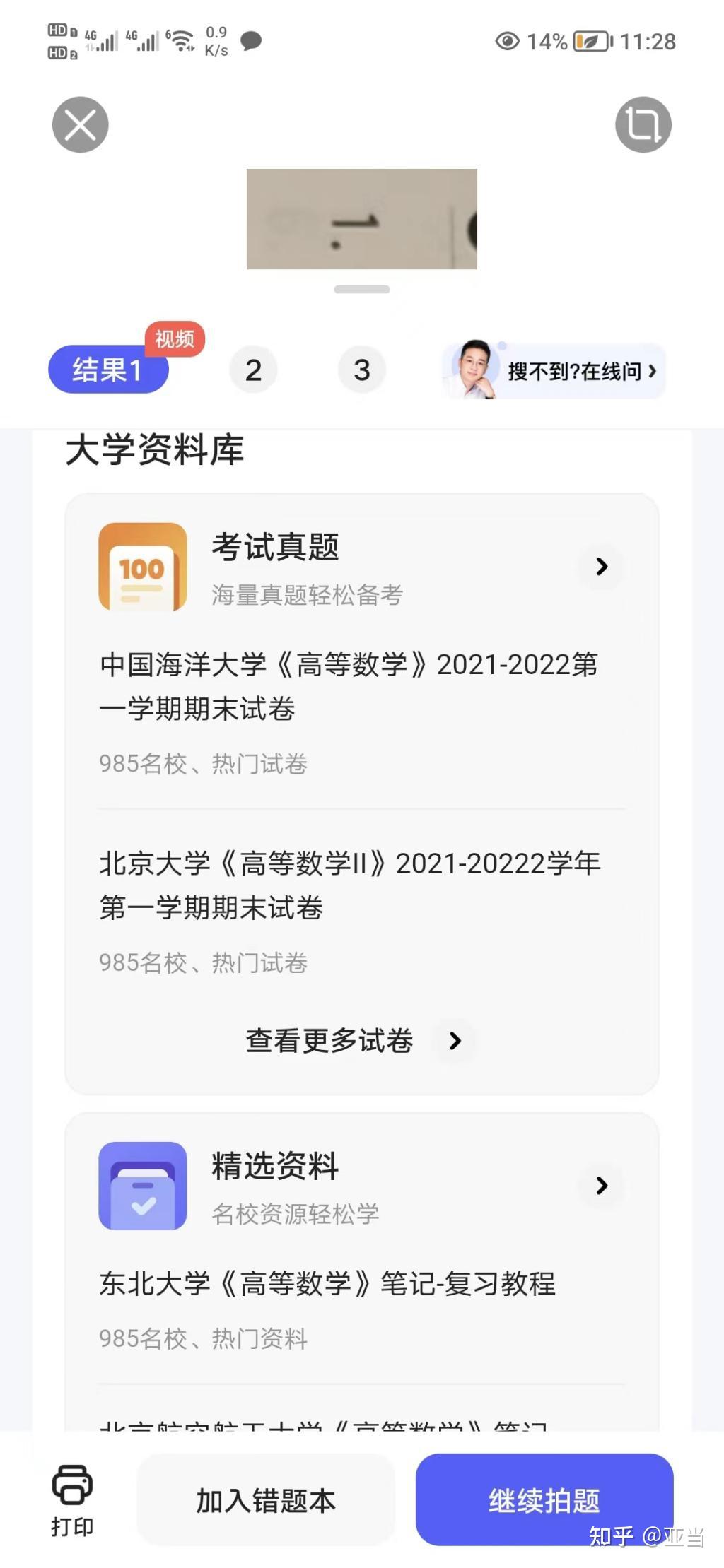This screenshot has height=1568, width=724.
Task: Open the 精选资料 section arrow
Action: pos(602,1186)
